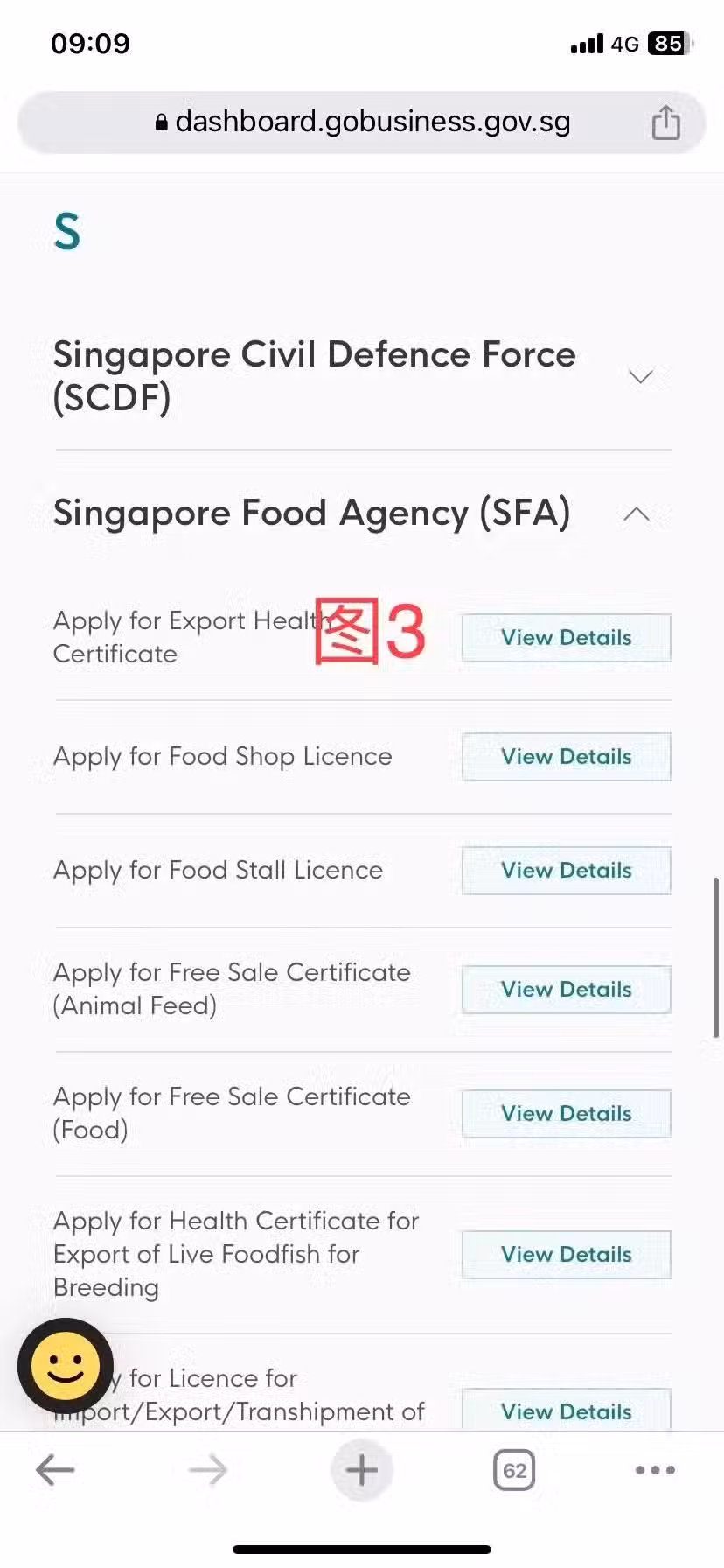
Task: Tap the share icon in address bar
Action: [x=665, y=122]
